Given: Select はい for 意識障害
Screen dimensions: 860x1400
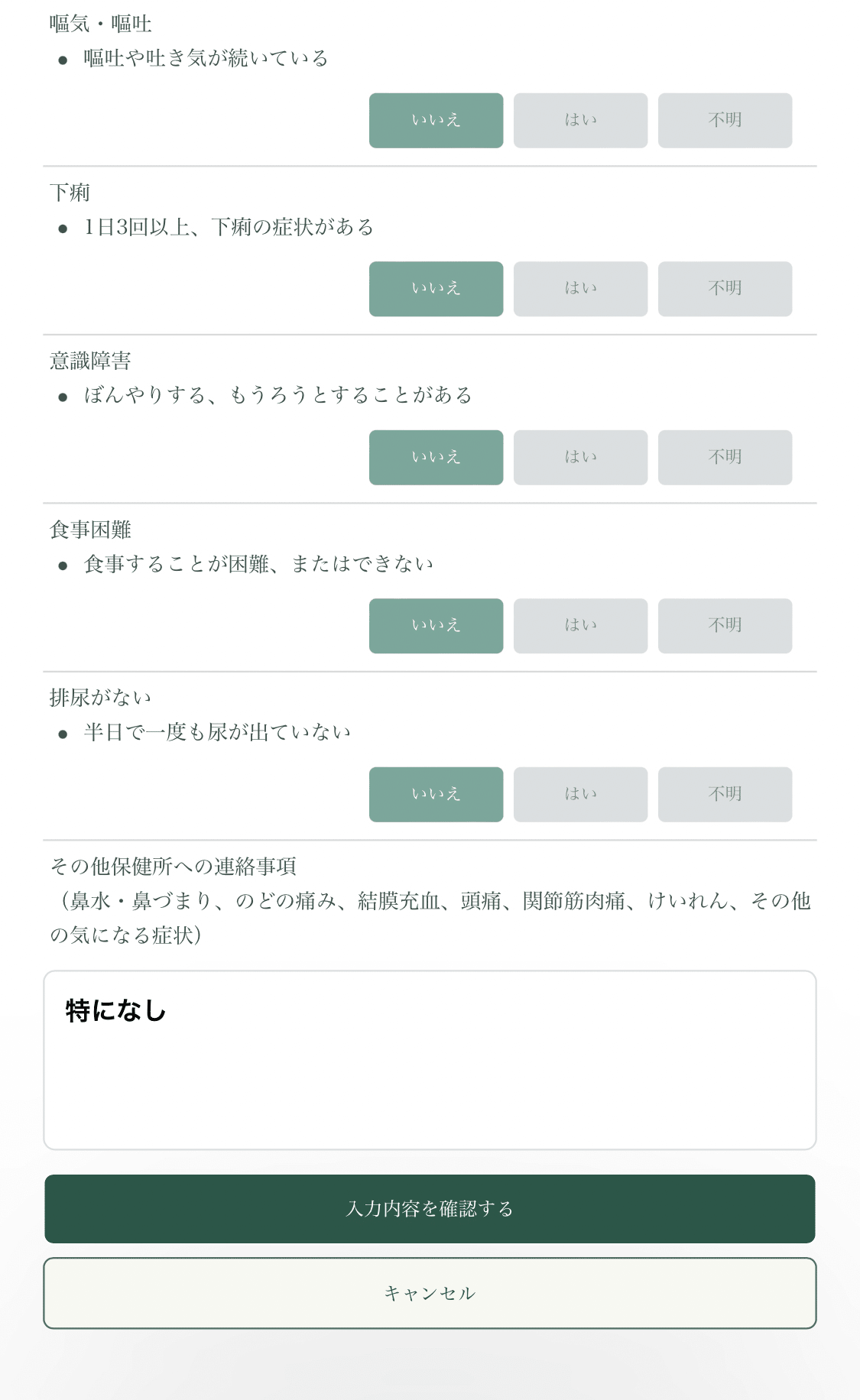Looking at the screenshot, I should [x=580, y=458].
